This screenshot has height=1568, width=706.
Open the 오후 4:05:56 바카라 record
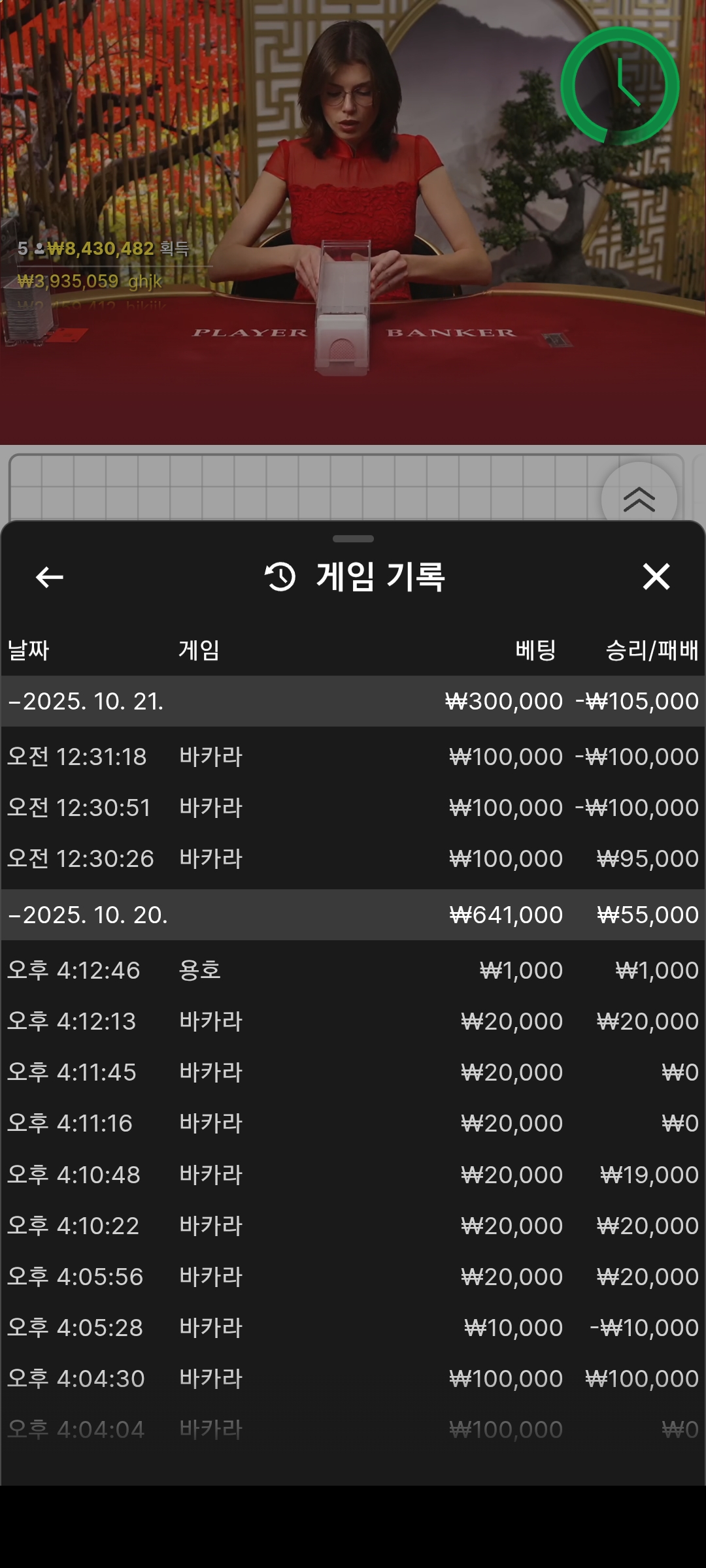click(353, 1277)
